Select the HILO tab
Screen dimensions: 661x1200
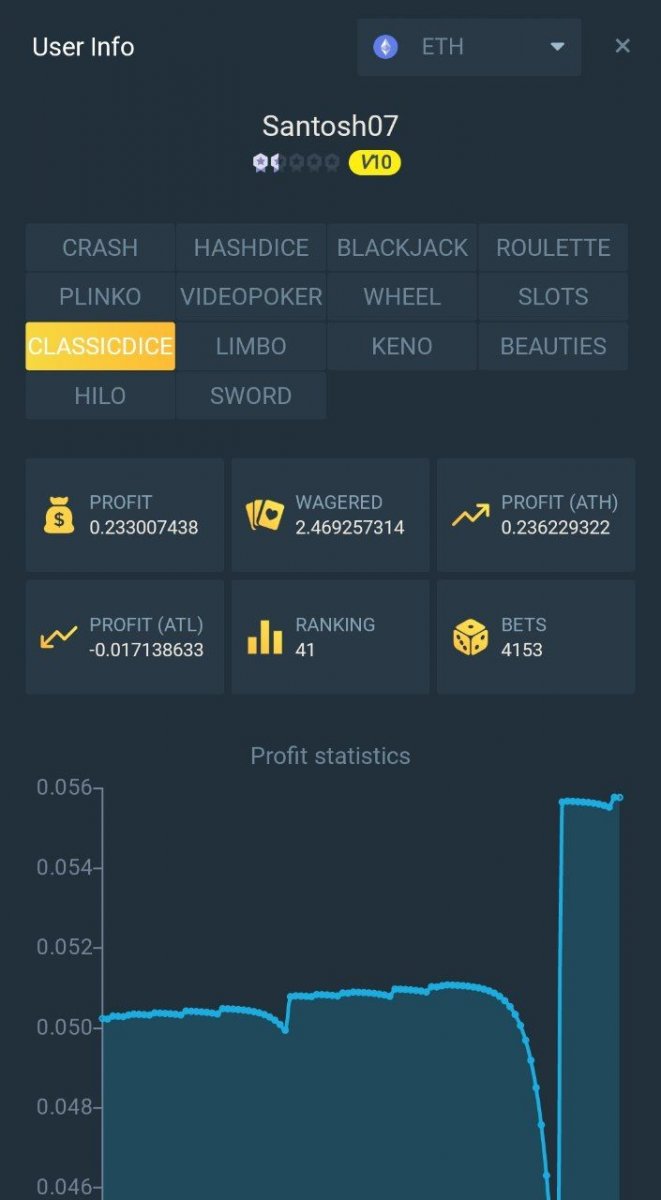100,396
